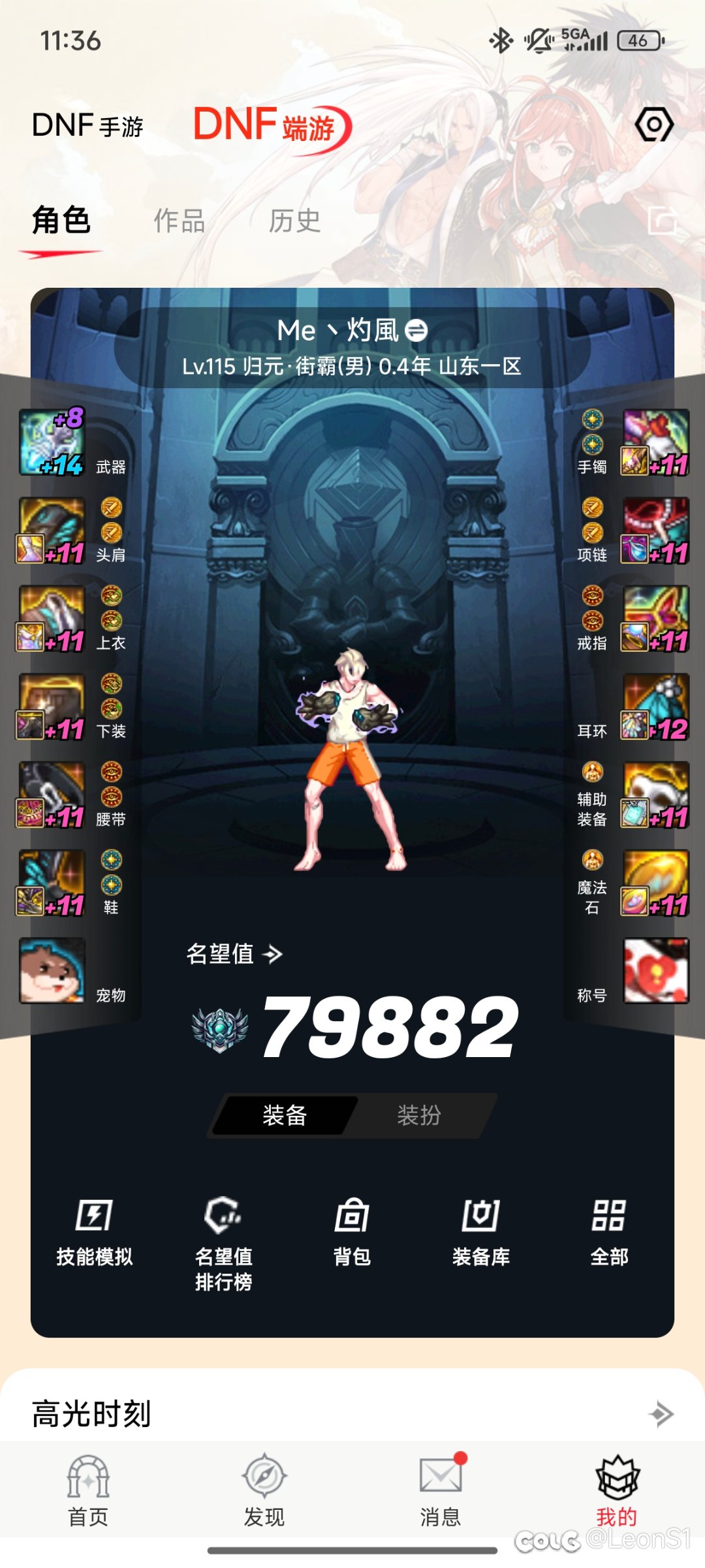Screen dimensions: 705x1568
Task: Select the 装扮 segment
Action: tap(419, 1115)
